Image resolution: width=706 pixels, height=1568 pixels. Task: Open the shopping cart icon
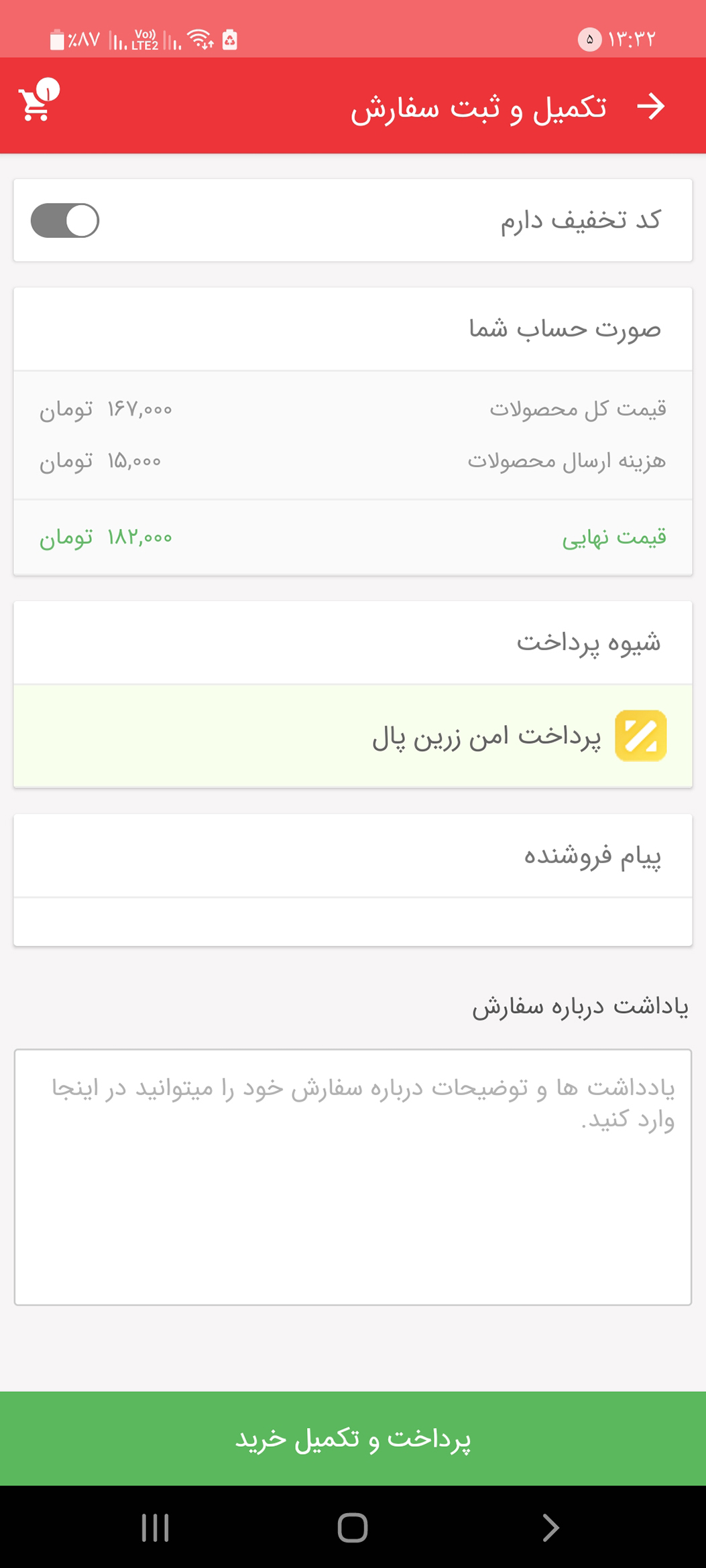pyautogui.click(x=37, y=103)
